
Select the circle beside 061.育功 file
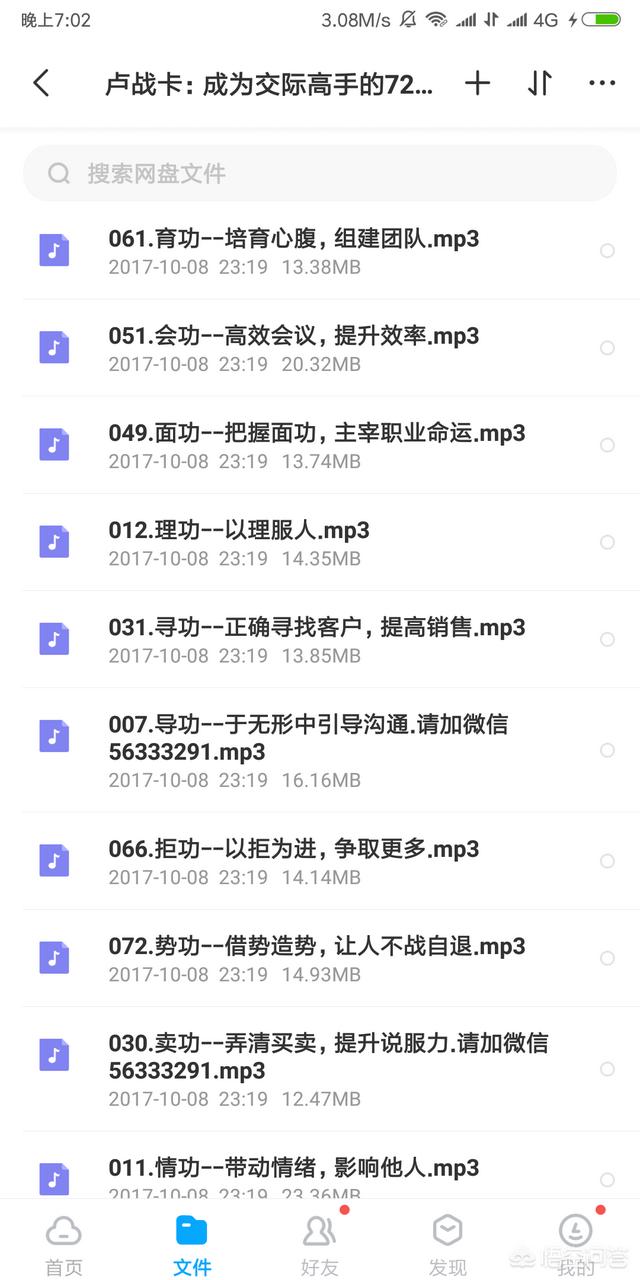[x=607, y=251]
